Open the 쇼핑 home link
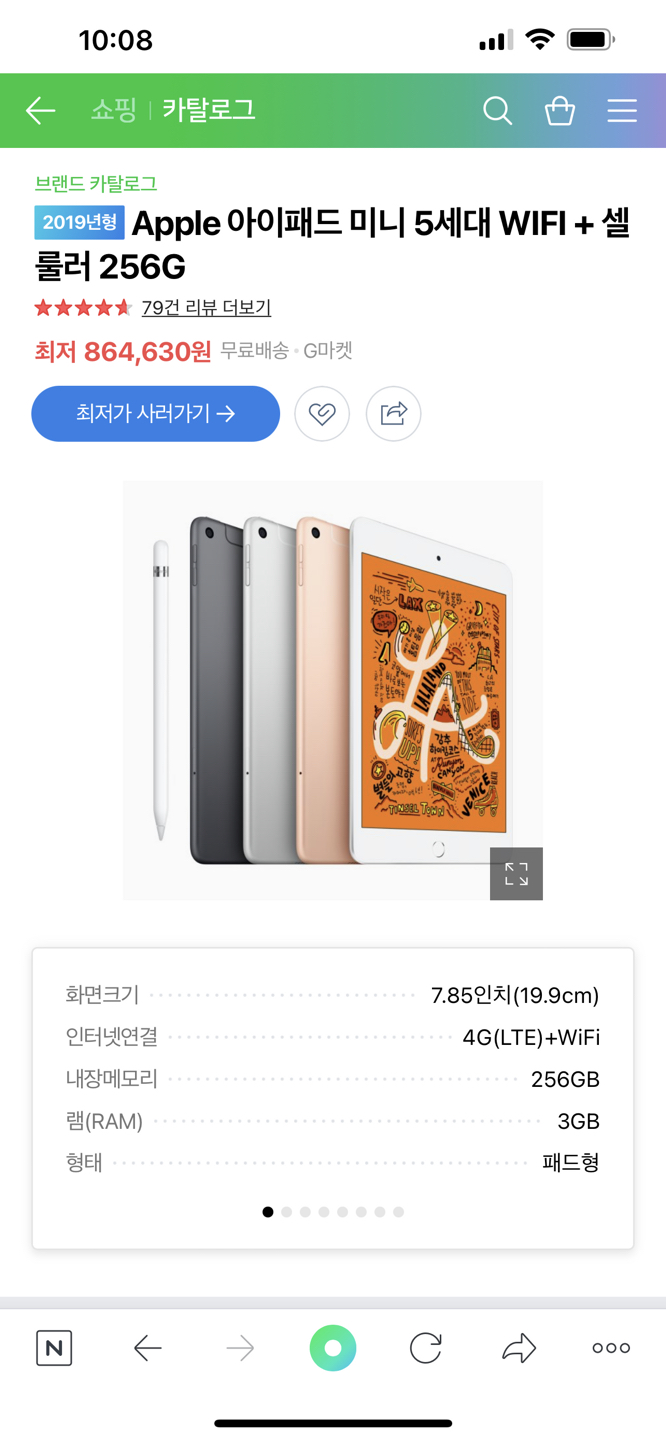Screen dimensions: 666x1440 click(x=113, y=110)
